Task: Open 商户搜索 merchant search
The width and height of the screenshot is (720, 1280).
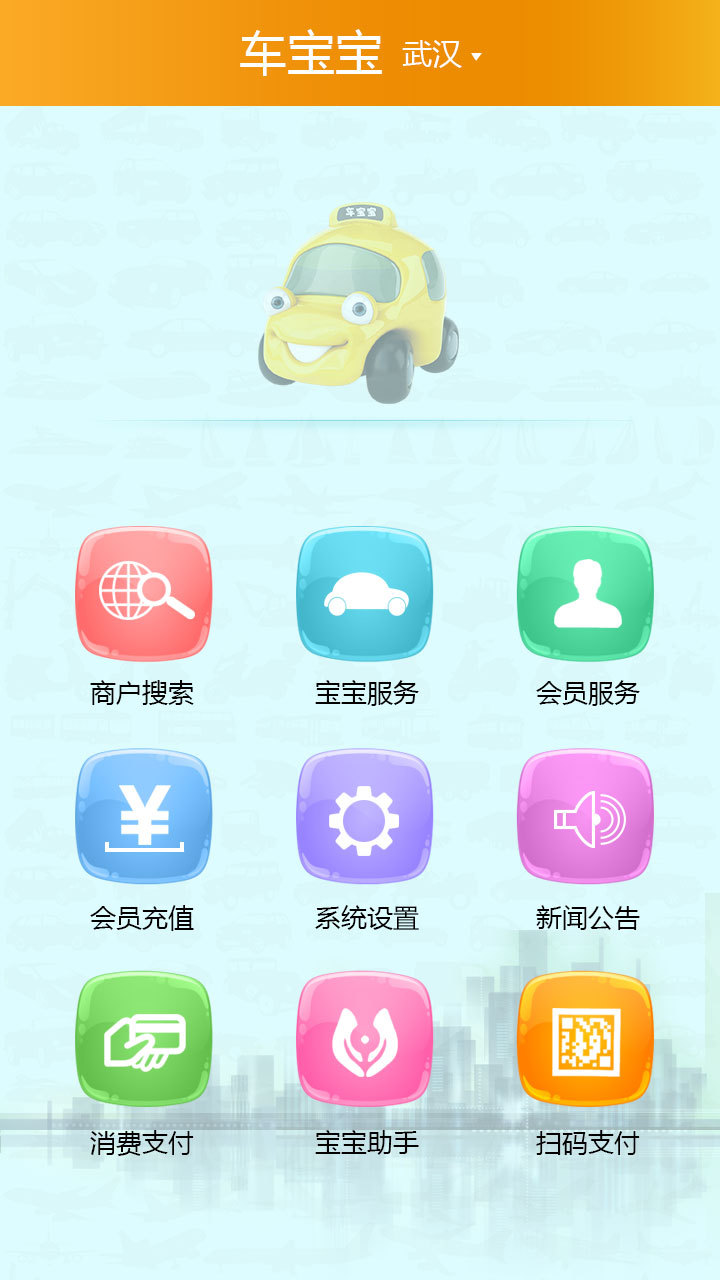Action: (x=144, y=594)
